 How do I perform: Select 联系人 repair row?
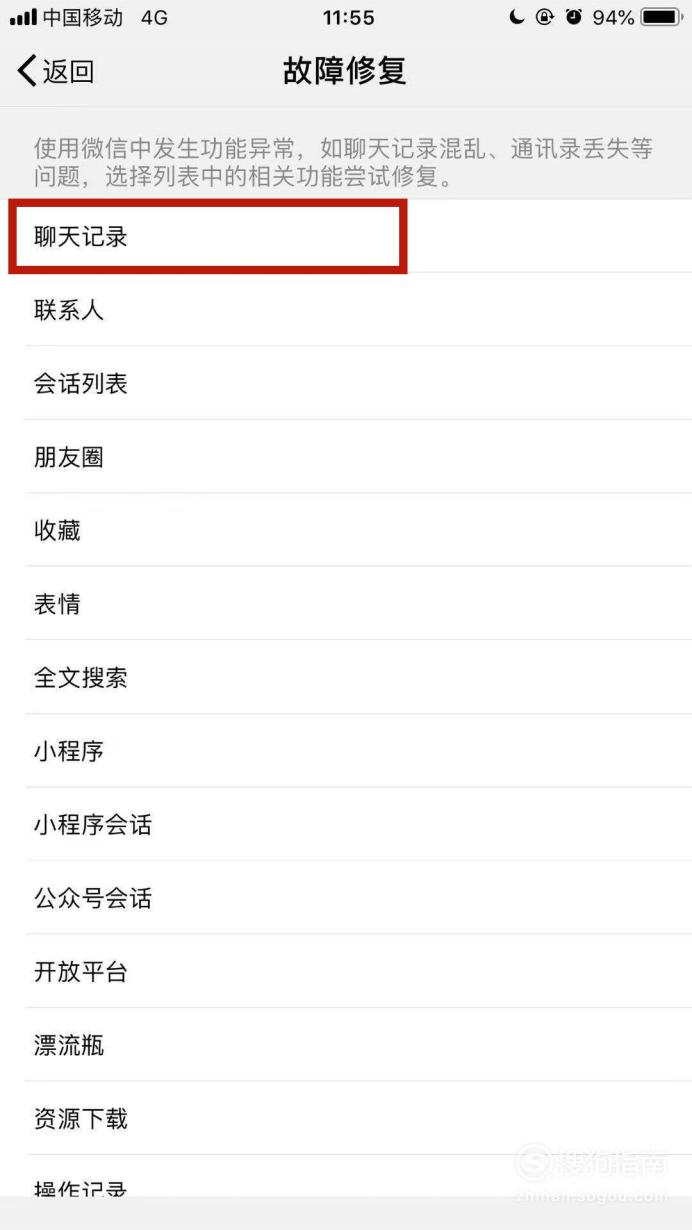coord(346,310)
